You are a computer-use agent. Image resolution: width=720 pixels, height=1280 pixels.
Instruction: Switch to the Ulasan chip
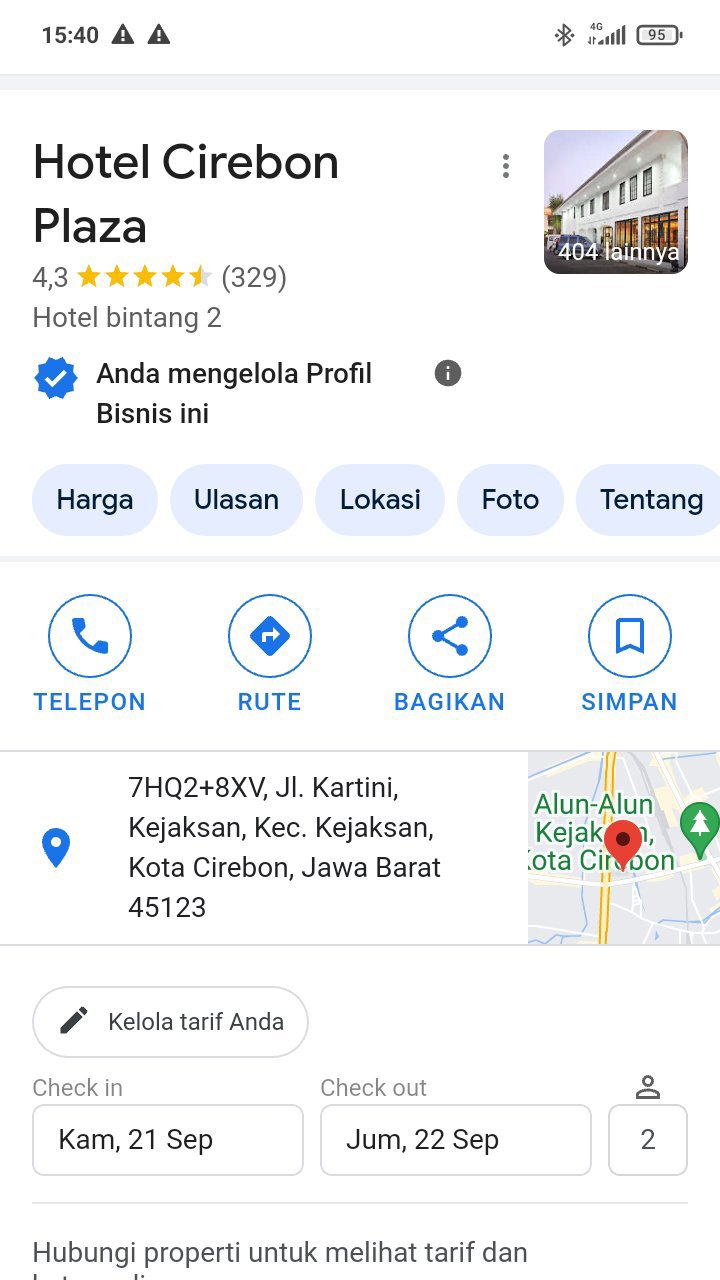pos(237,500)
